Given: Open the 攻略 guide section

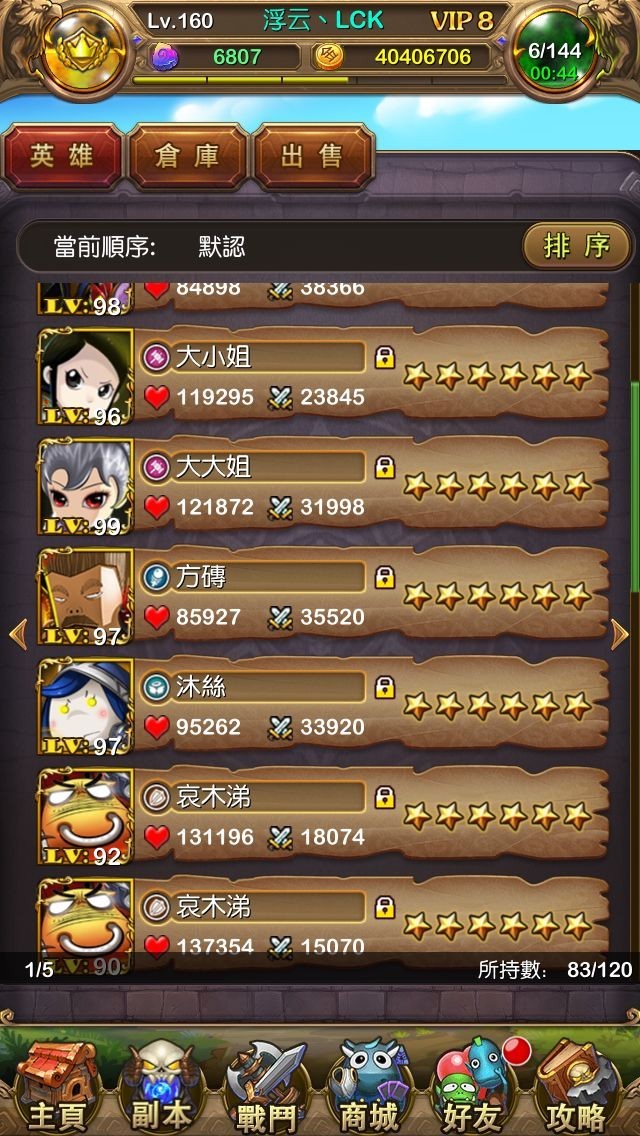Looking at the screenshot, I should 577,1085.
